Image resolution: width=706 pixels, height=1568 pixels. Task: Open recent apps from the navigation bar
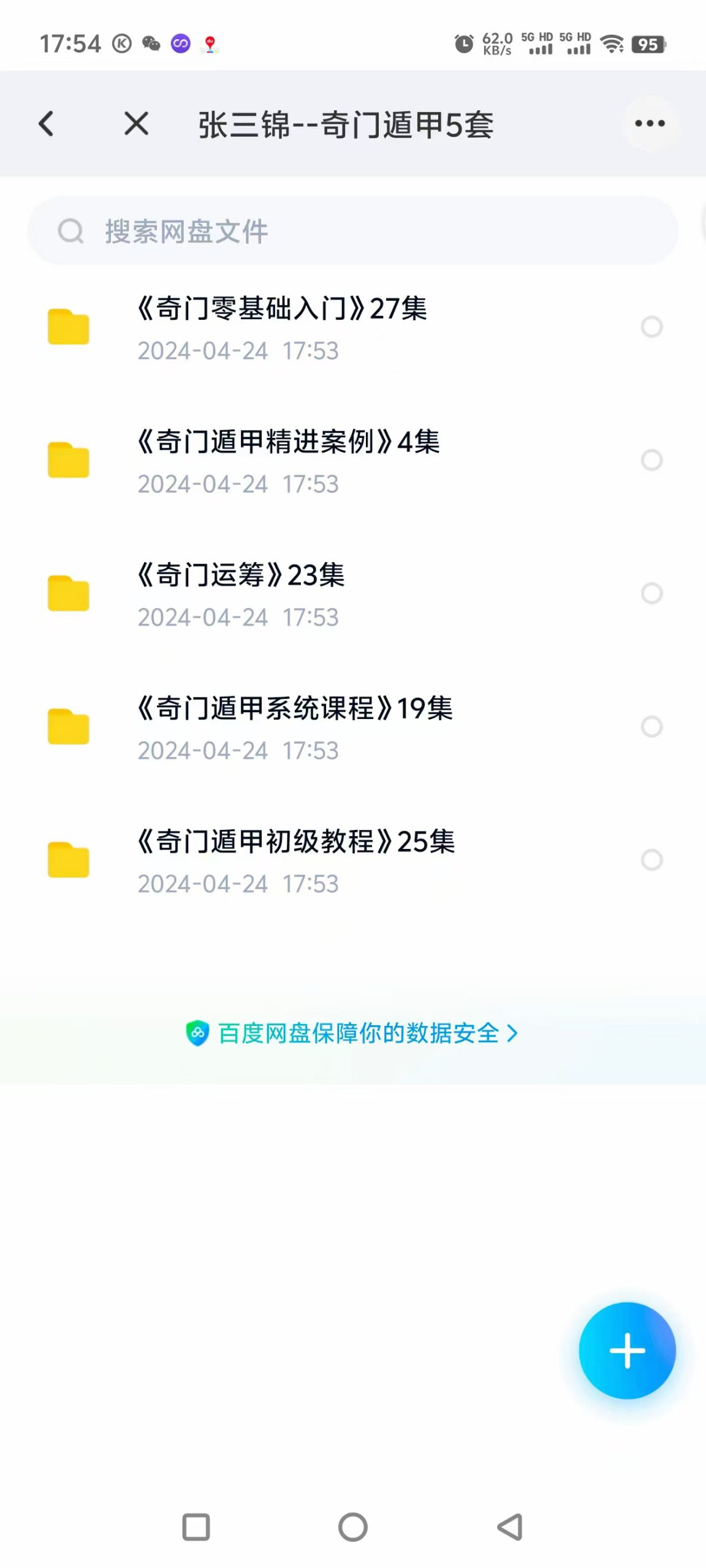[196, 1527]
